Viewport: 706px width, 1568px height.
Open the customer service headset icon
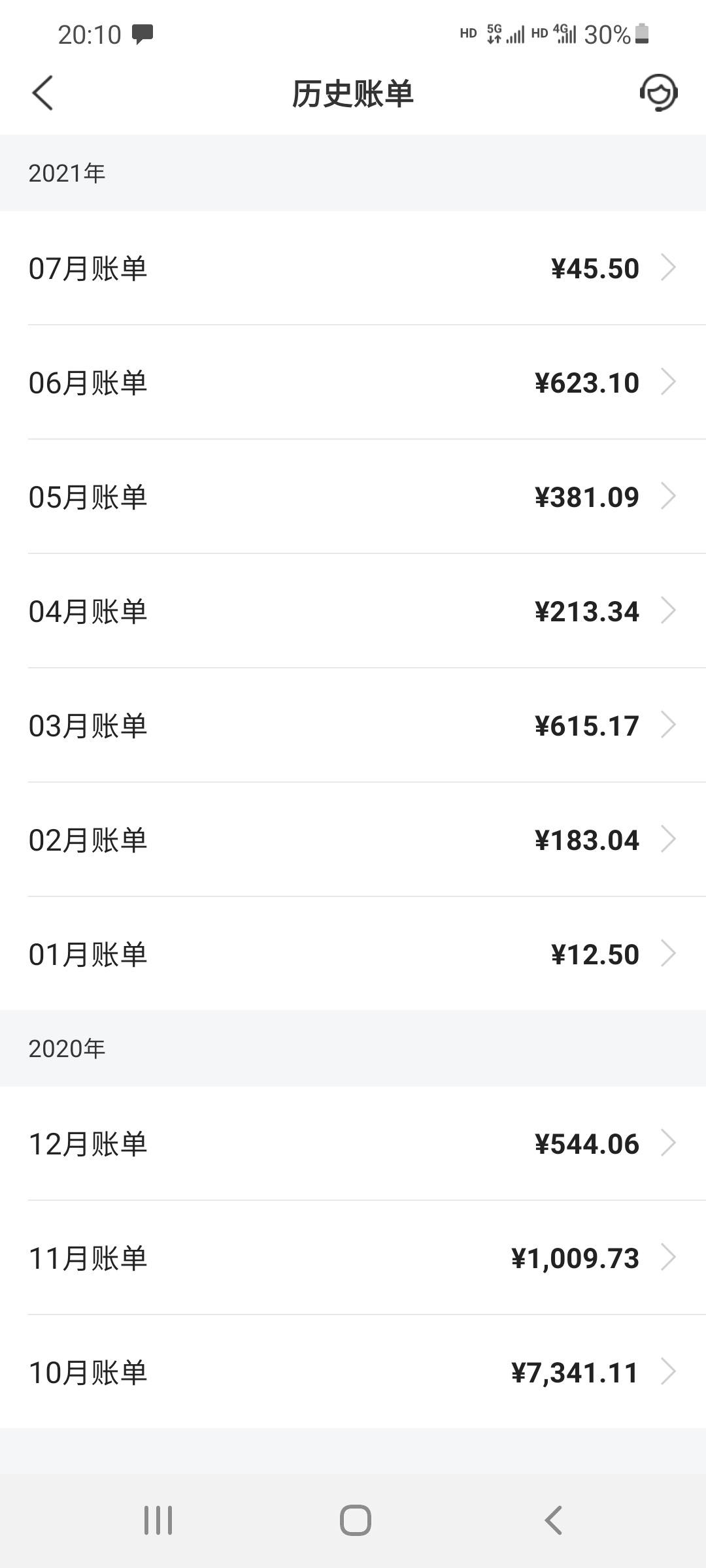[658, 93]
